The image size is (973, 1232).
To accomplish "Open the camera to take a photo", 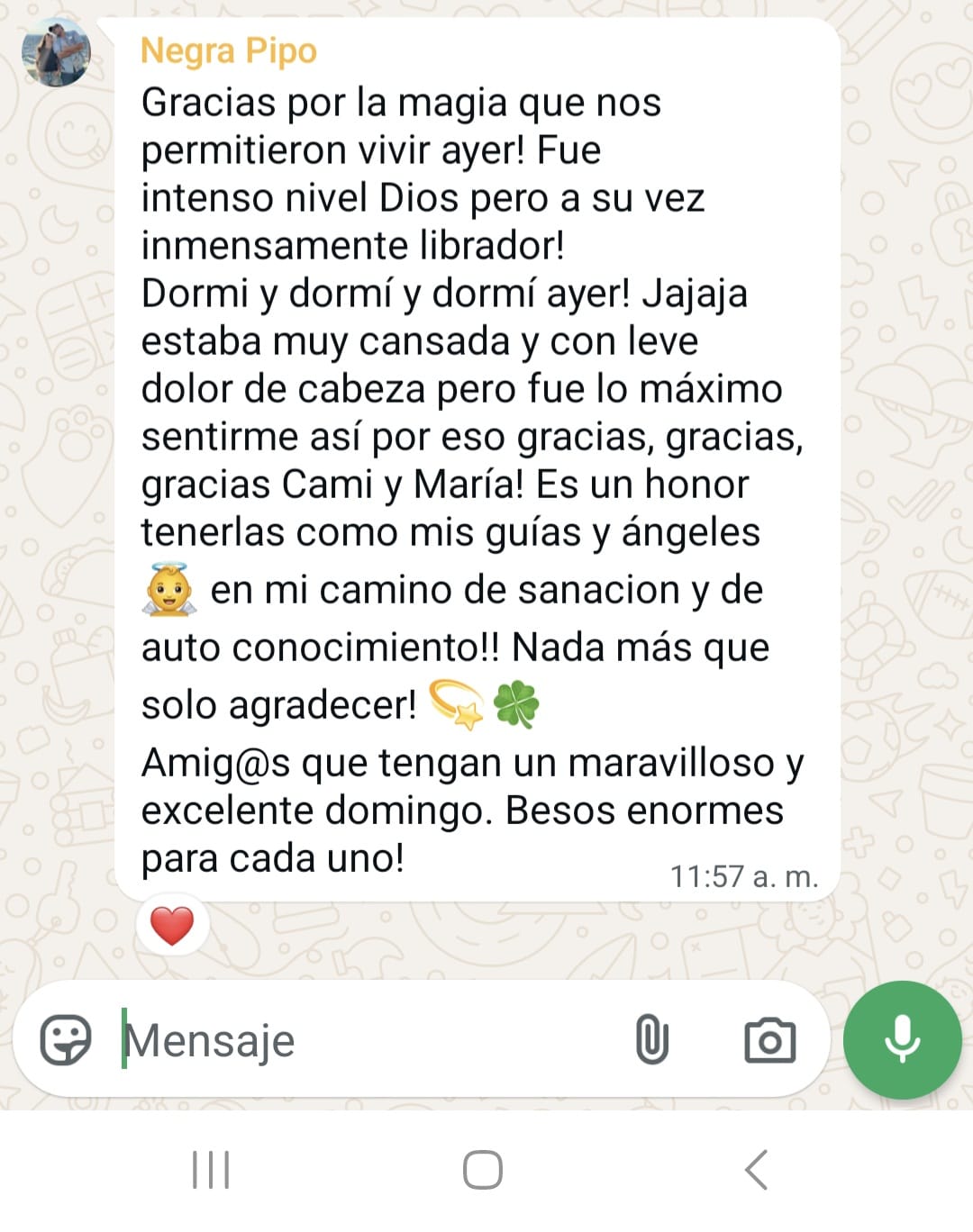I will click(x=769, y=1040).
